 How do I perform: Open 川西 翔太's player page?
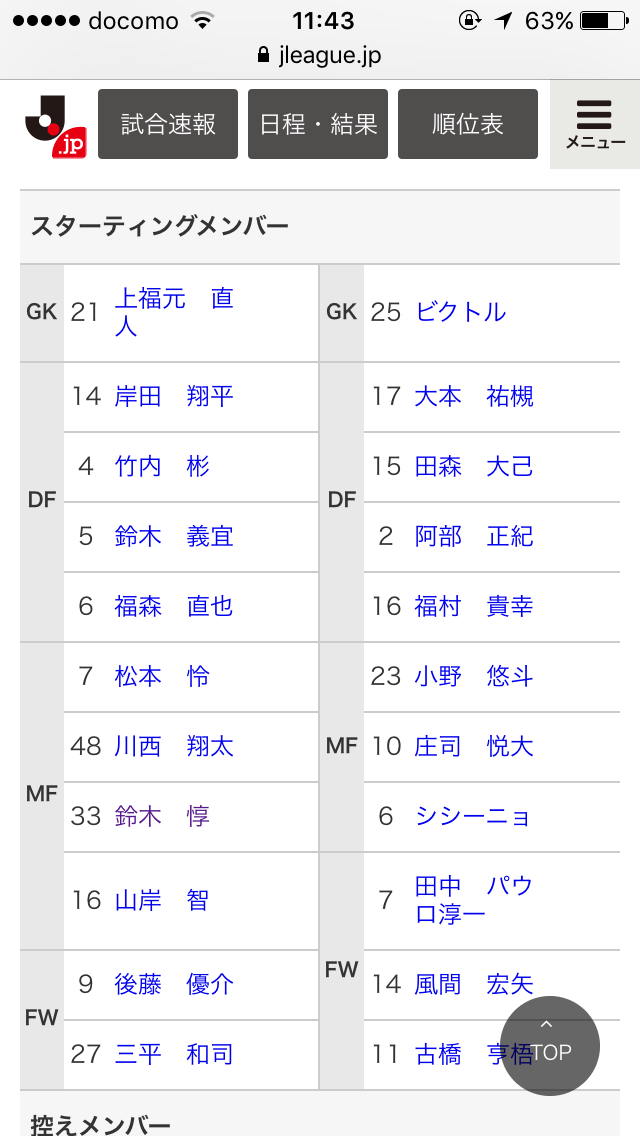[174, 746]
